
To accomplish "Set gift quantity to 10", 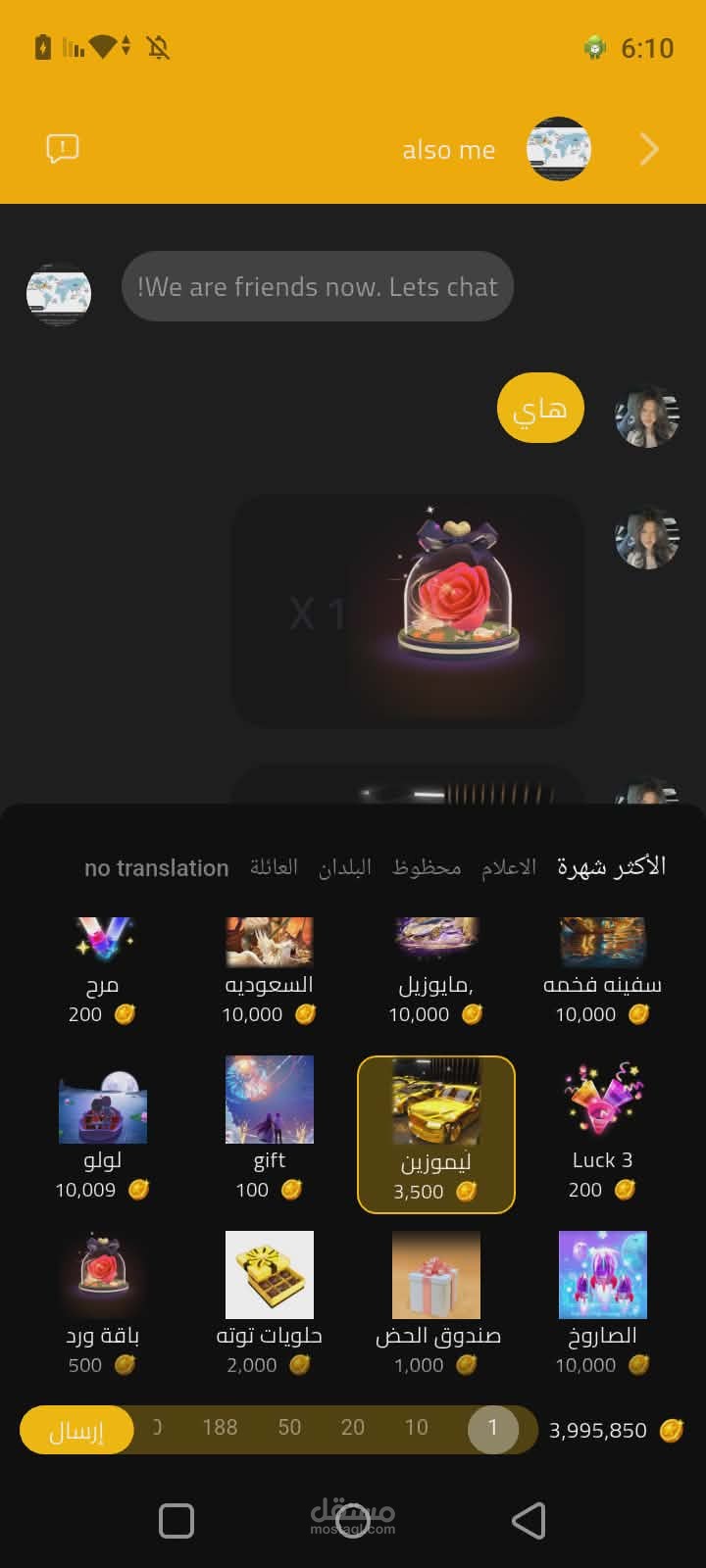I will (417, 1428).
